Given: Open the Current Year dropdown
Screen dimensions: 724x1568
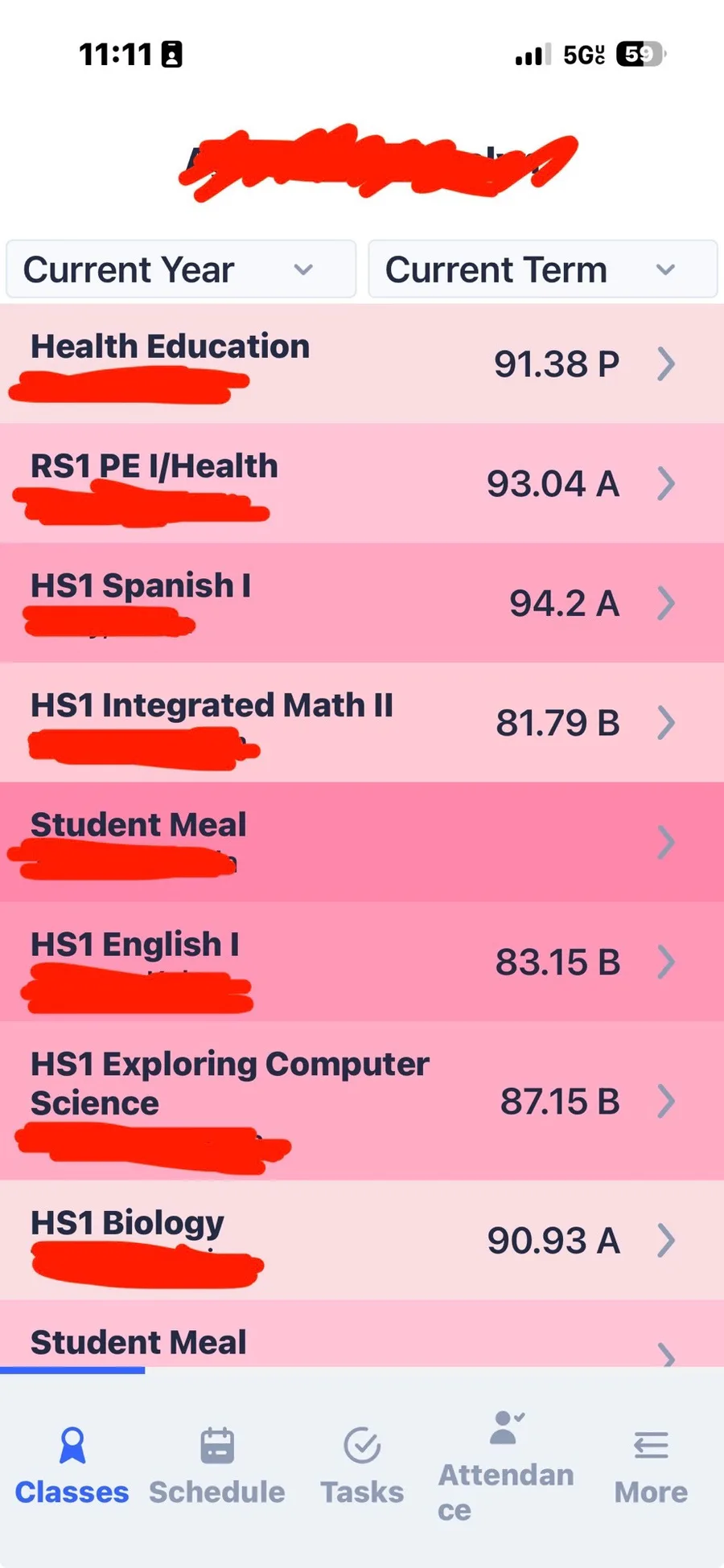Looking at the screenshot, I should click(180, 269).
